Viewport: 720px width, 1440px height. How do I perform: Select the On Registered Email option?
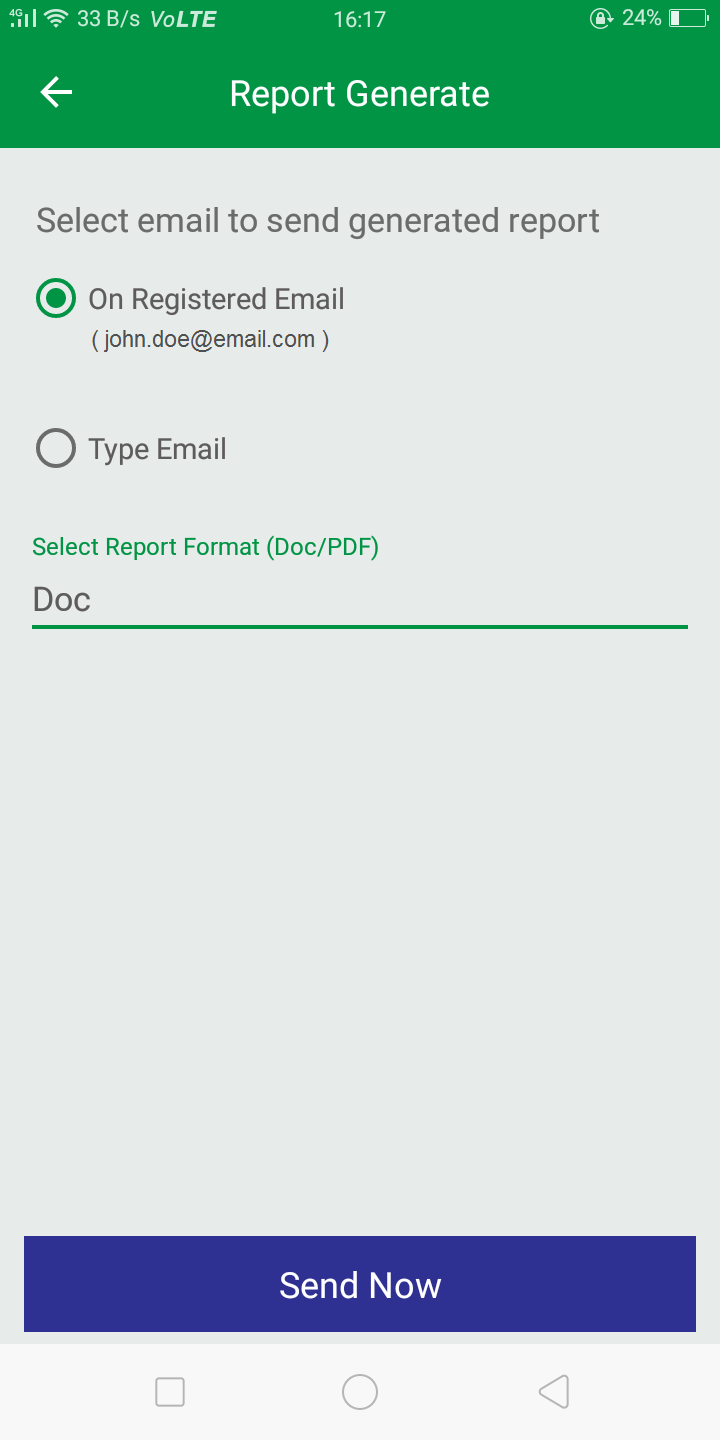point(56,298)
